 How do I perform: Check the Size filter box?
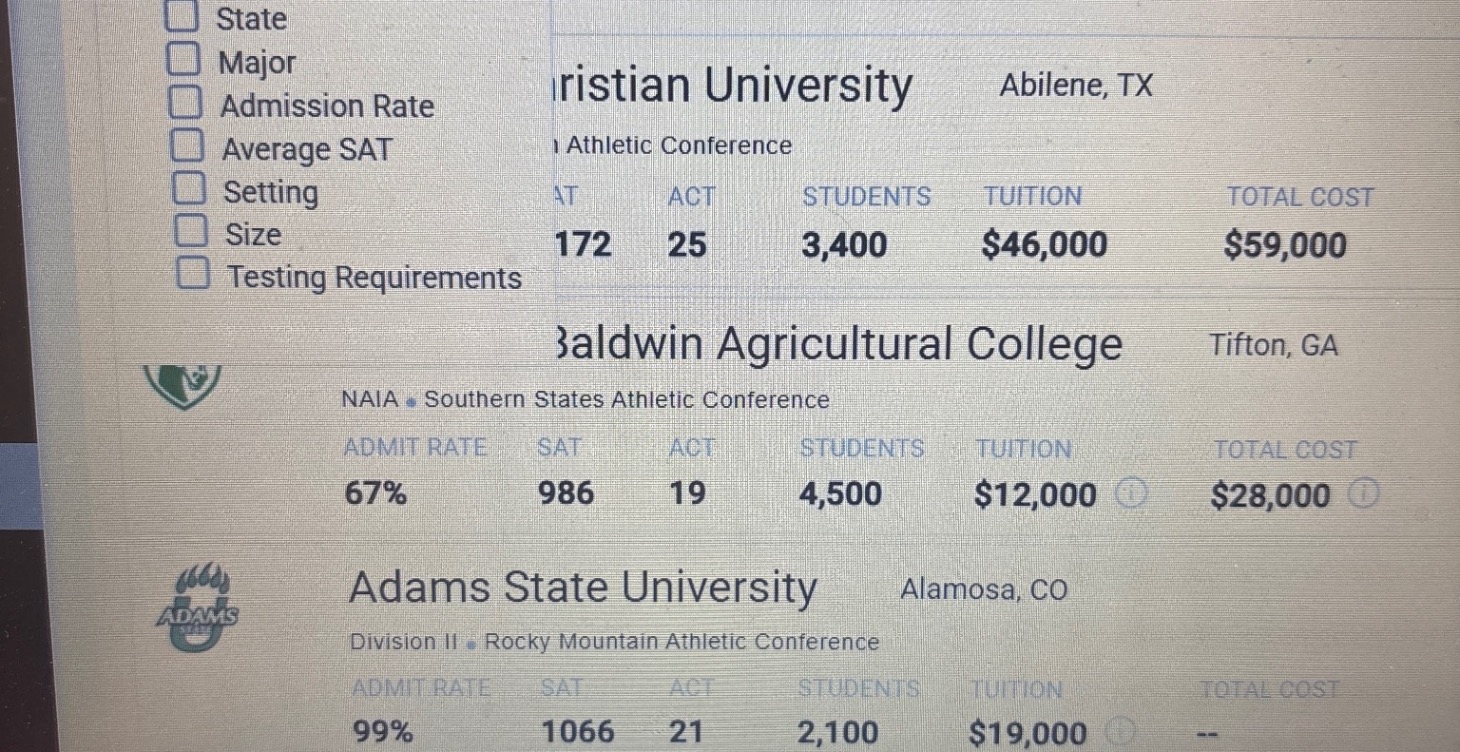pyautogui.click(x=189, y=231)
